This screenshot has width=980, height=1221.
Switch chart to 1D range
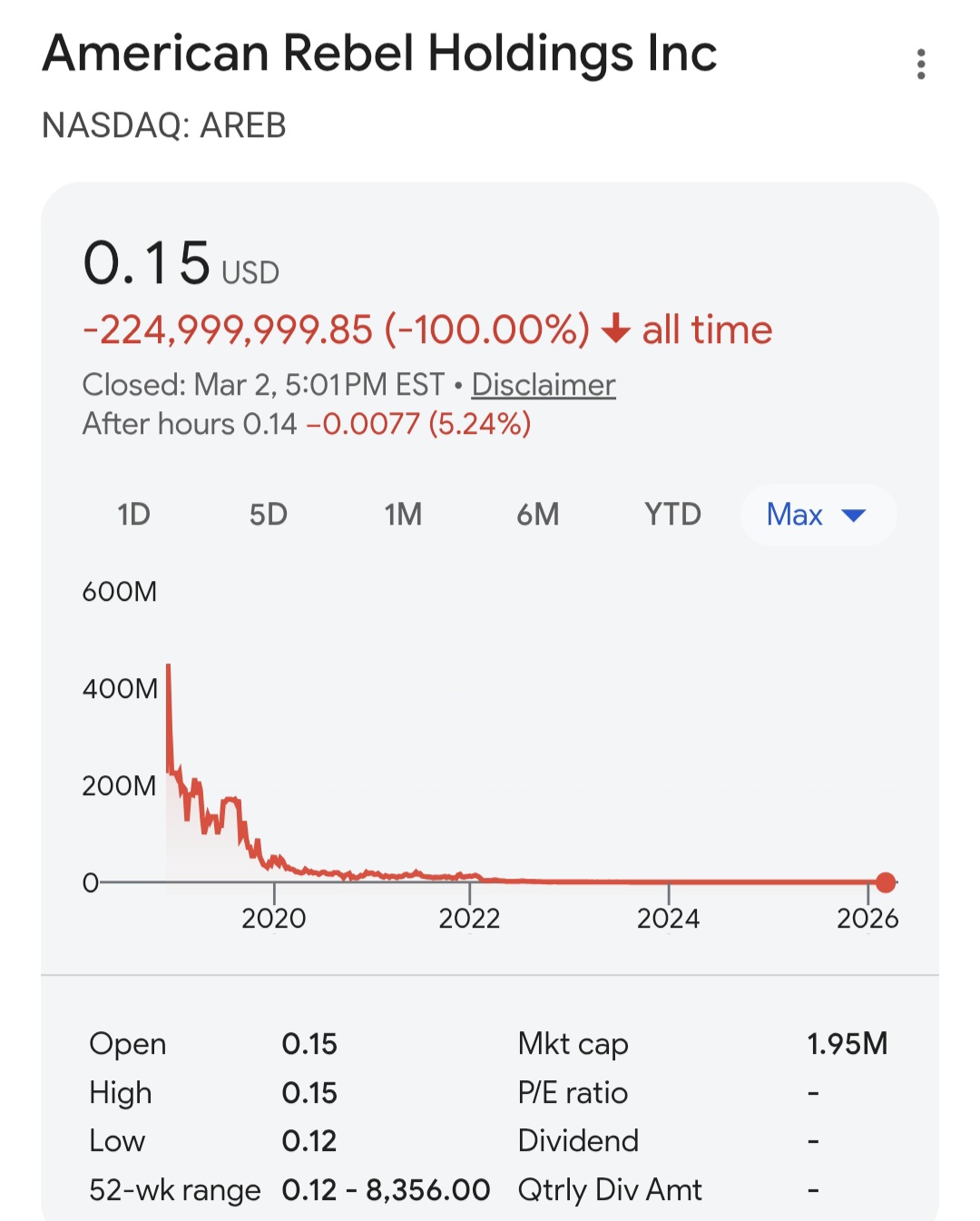(x=133, y=515)
